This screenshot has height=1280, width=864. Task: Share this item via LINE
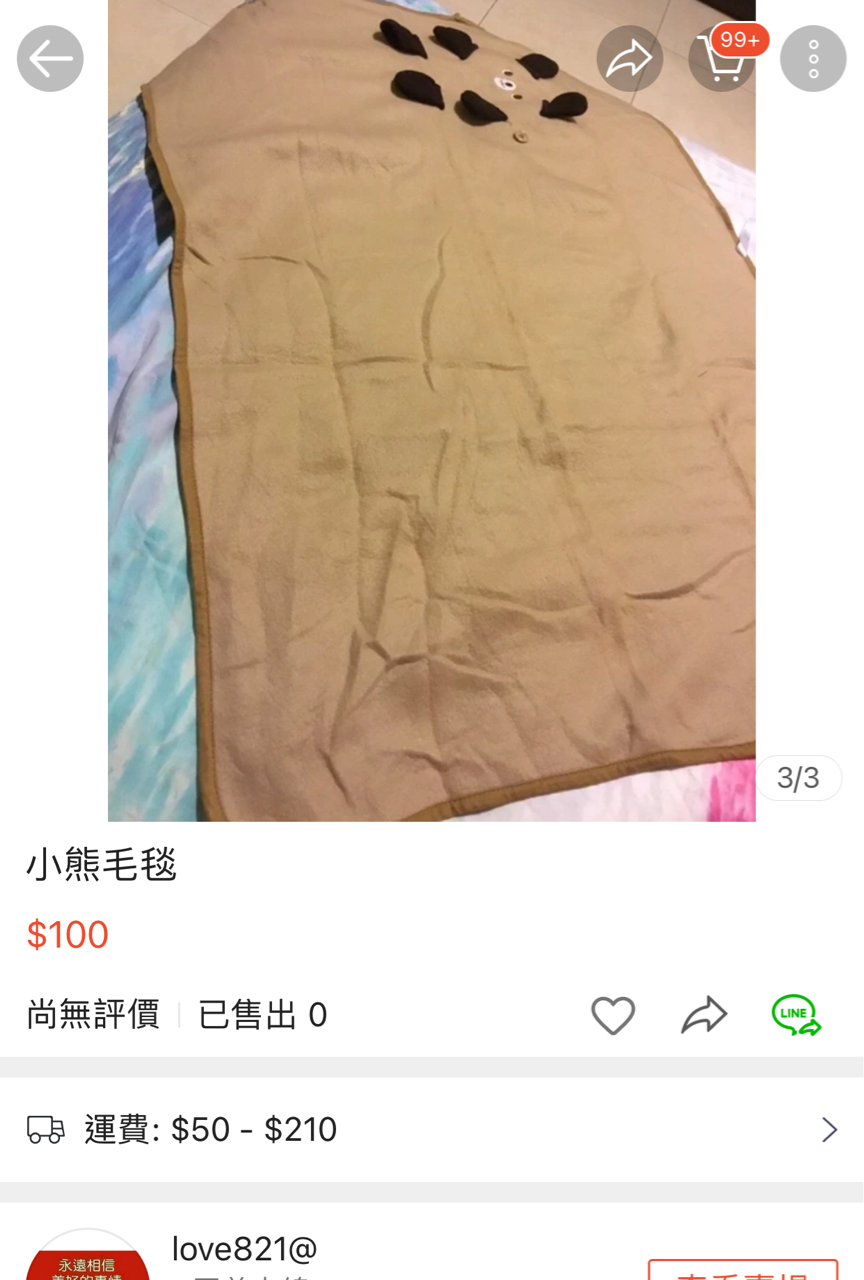coord(796,1015)
